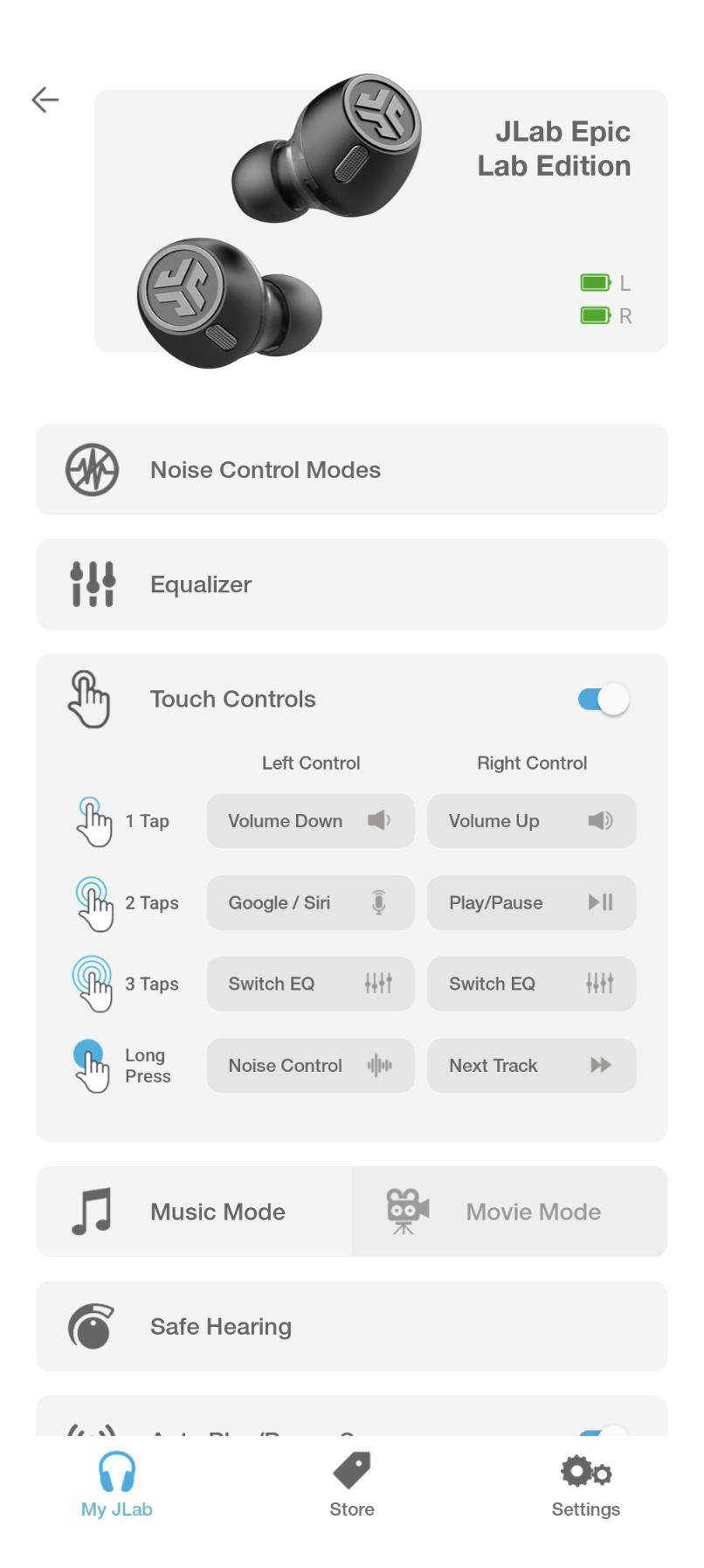Change right 2 Taps Play/Pause action
The image size is (704, 1568).
tap(531, 902)
